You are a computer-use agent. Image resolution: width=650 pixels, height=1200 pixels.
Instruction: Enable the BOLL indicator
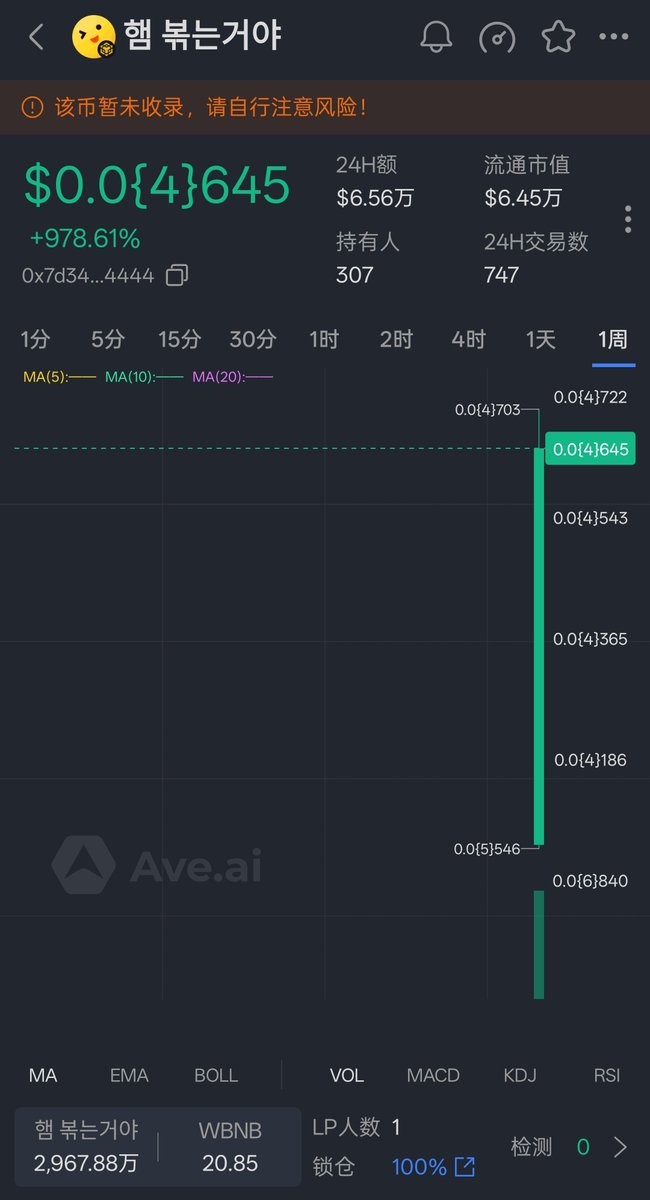click(x=216, y=1076)
